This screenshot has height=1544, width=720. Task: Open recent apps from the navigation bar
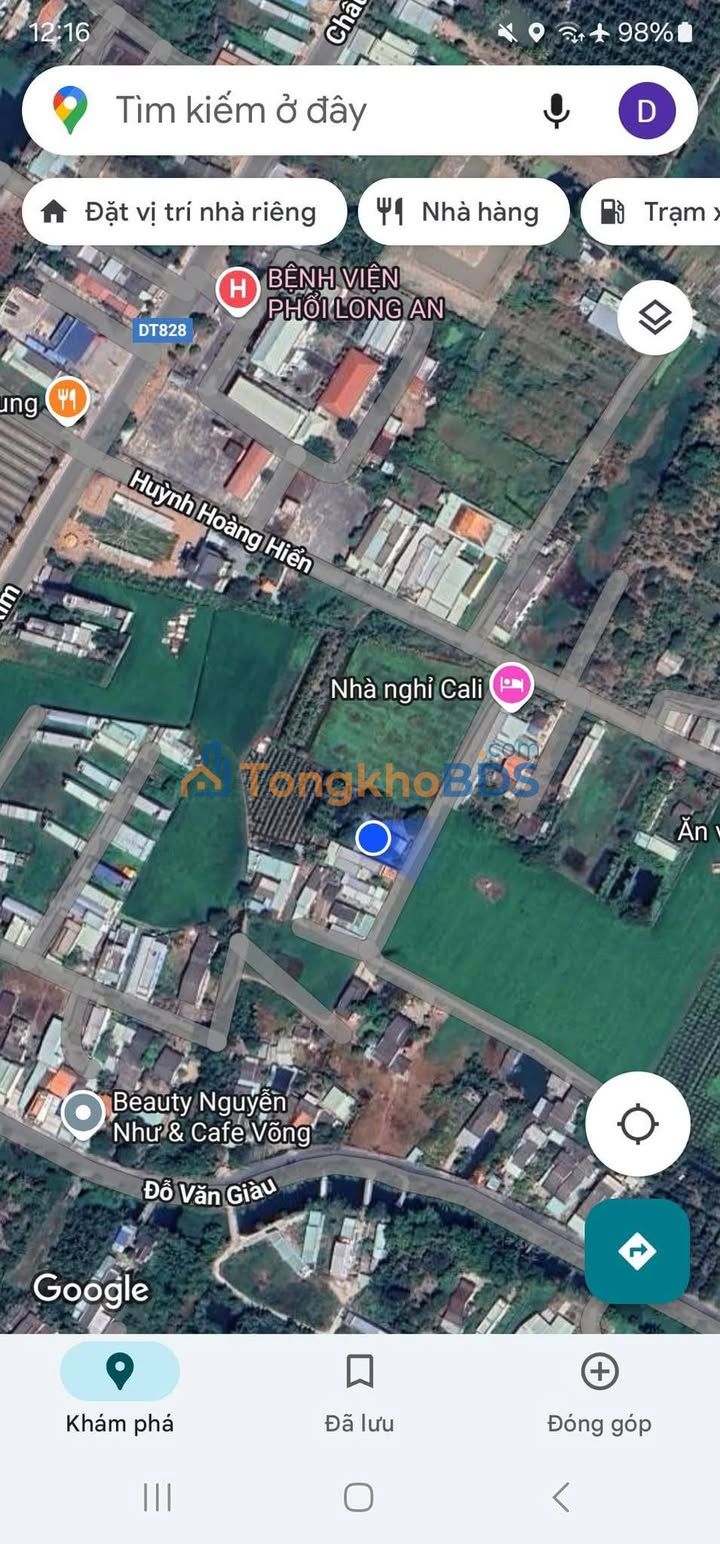coord(157,1497)
